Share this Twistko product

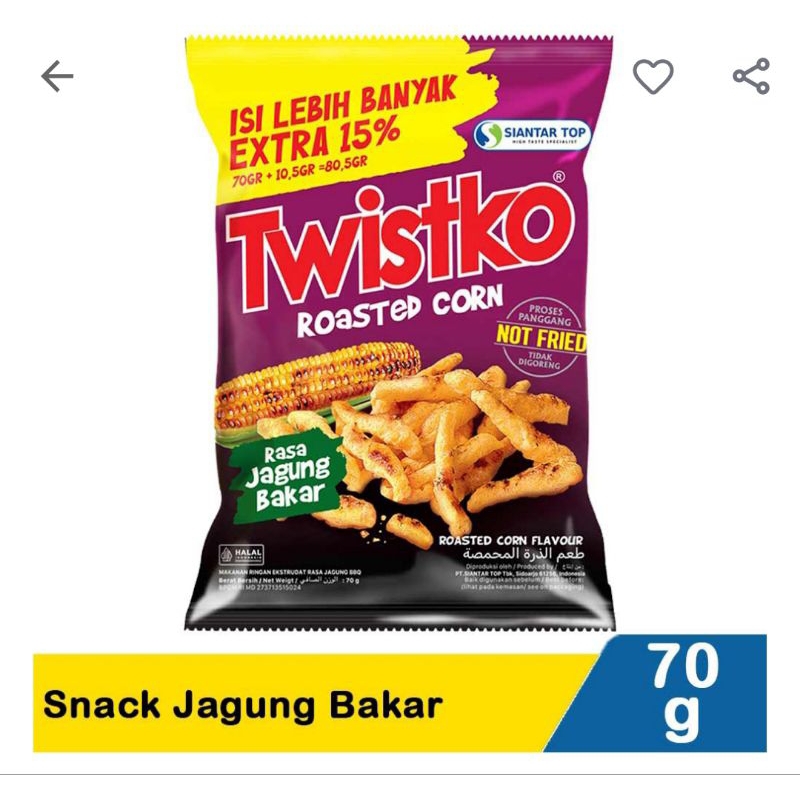[750, 77]
